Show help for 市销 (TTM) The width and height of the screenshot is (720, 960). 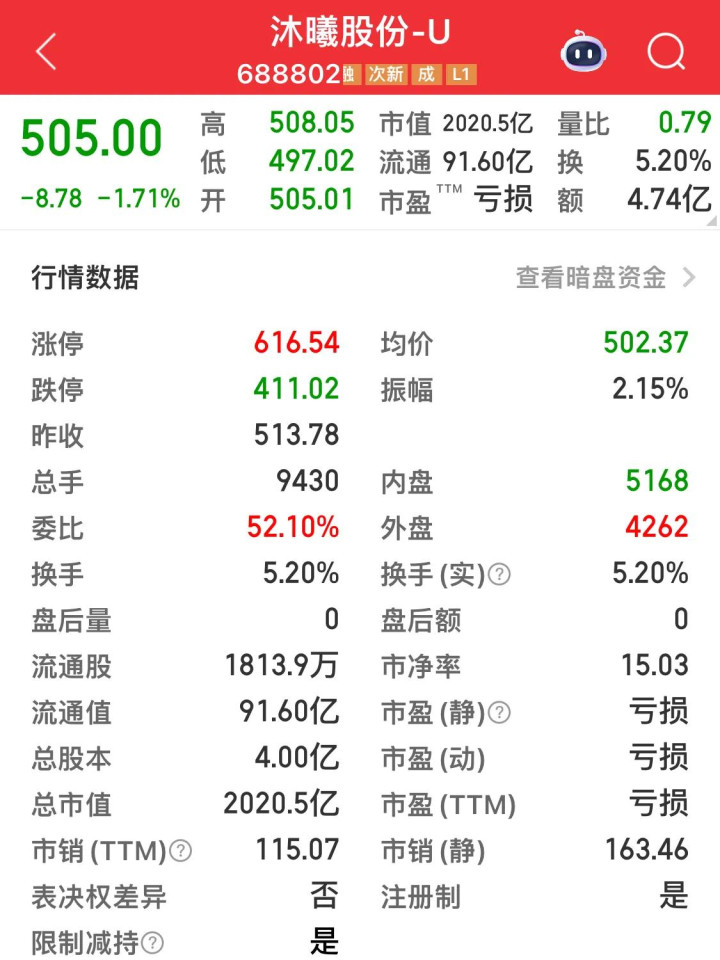point(180,851)
